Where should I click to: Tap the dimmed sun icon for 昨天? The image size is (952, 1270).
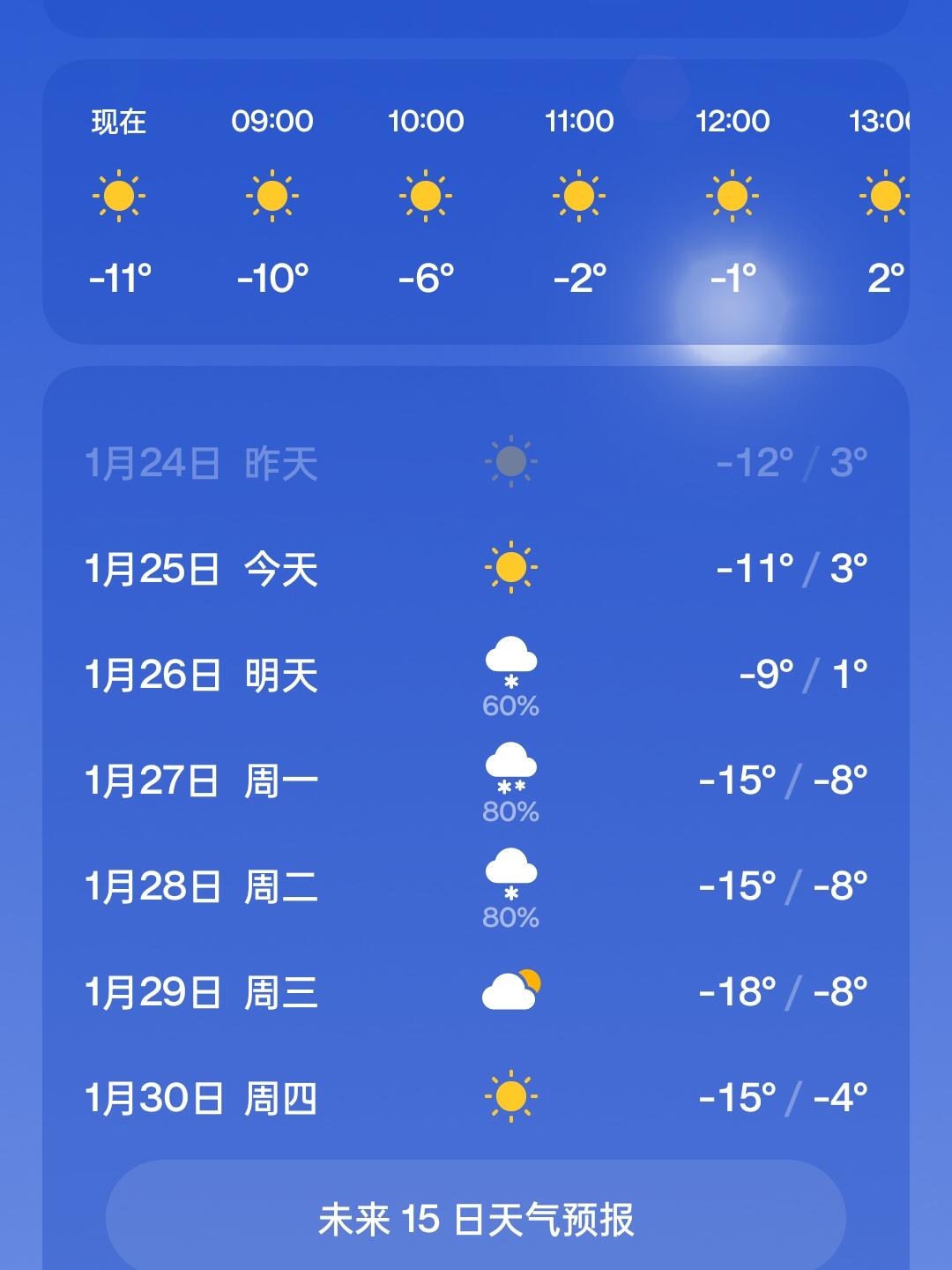pos(509,461)
